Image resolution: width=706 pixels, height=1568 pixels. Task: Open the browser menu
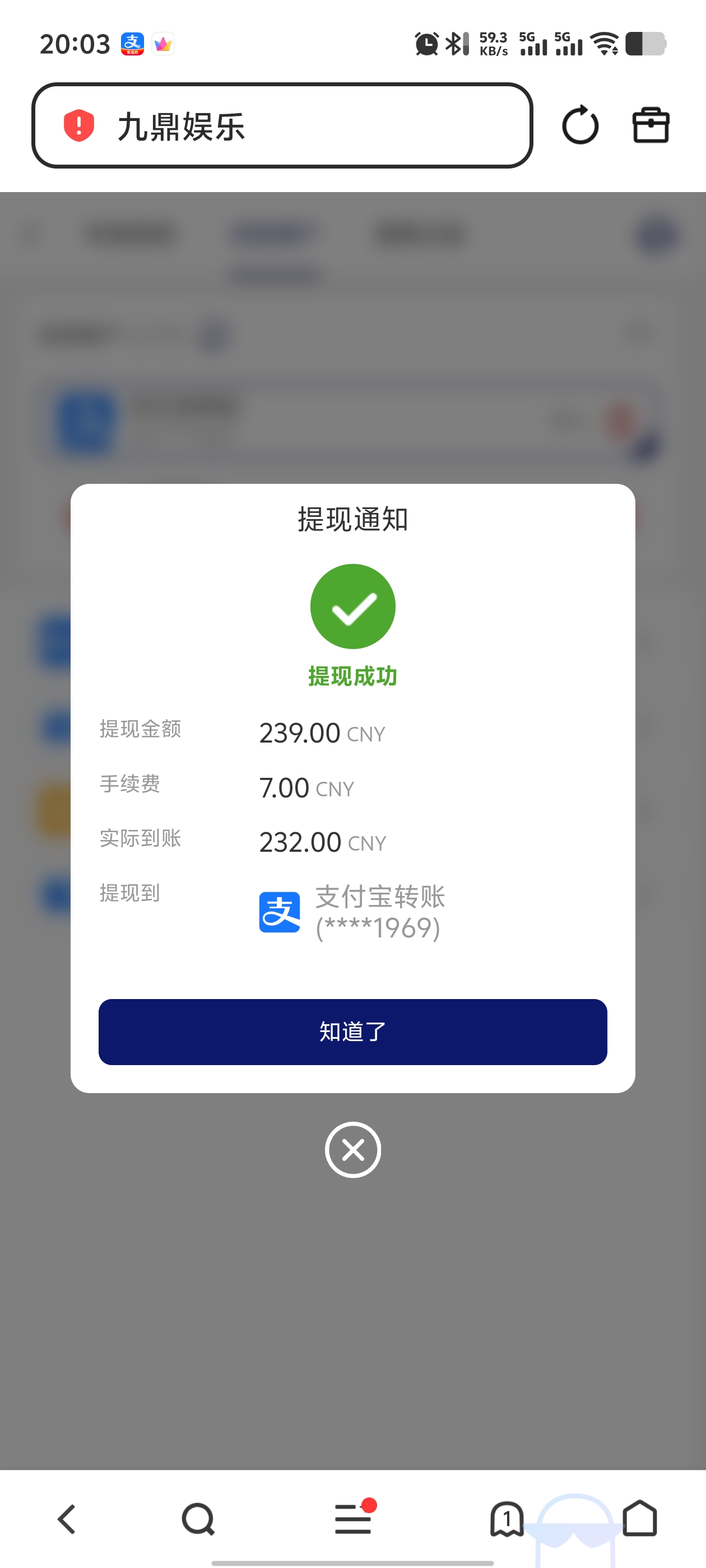[x=352, y=1519]
